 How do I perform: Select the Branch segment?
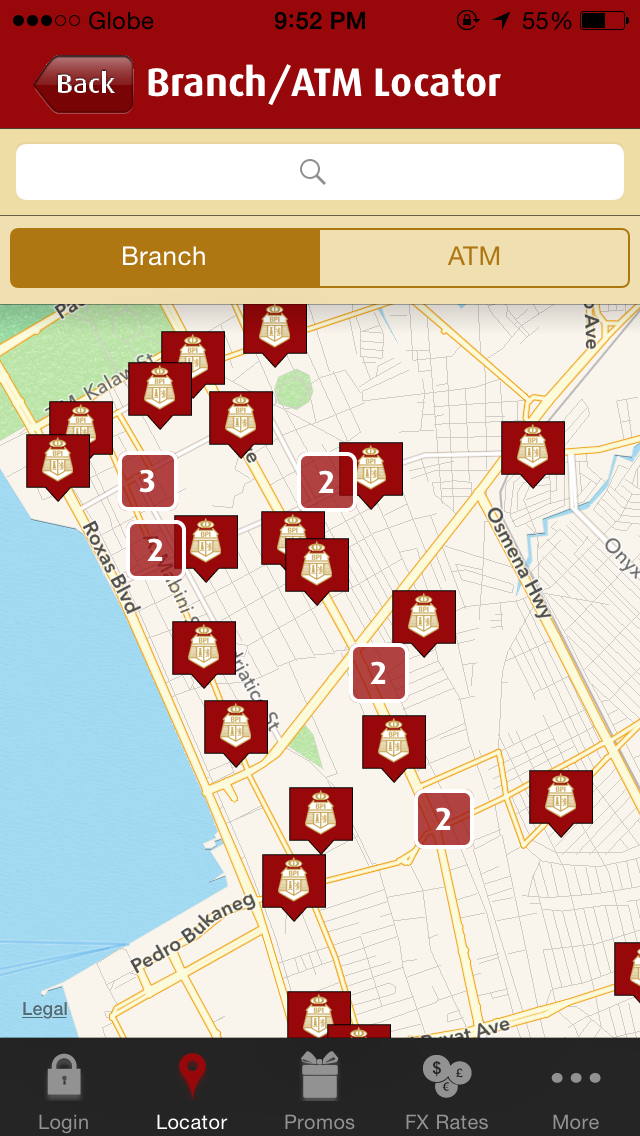[165, 257]
